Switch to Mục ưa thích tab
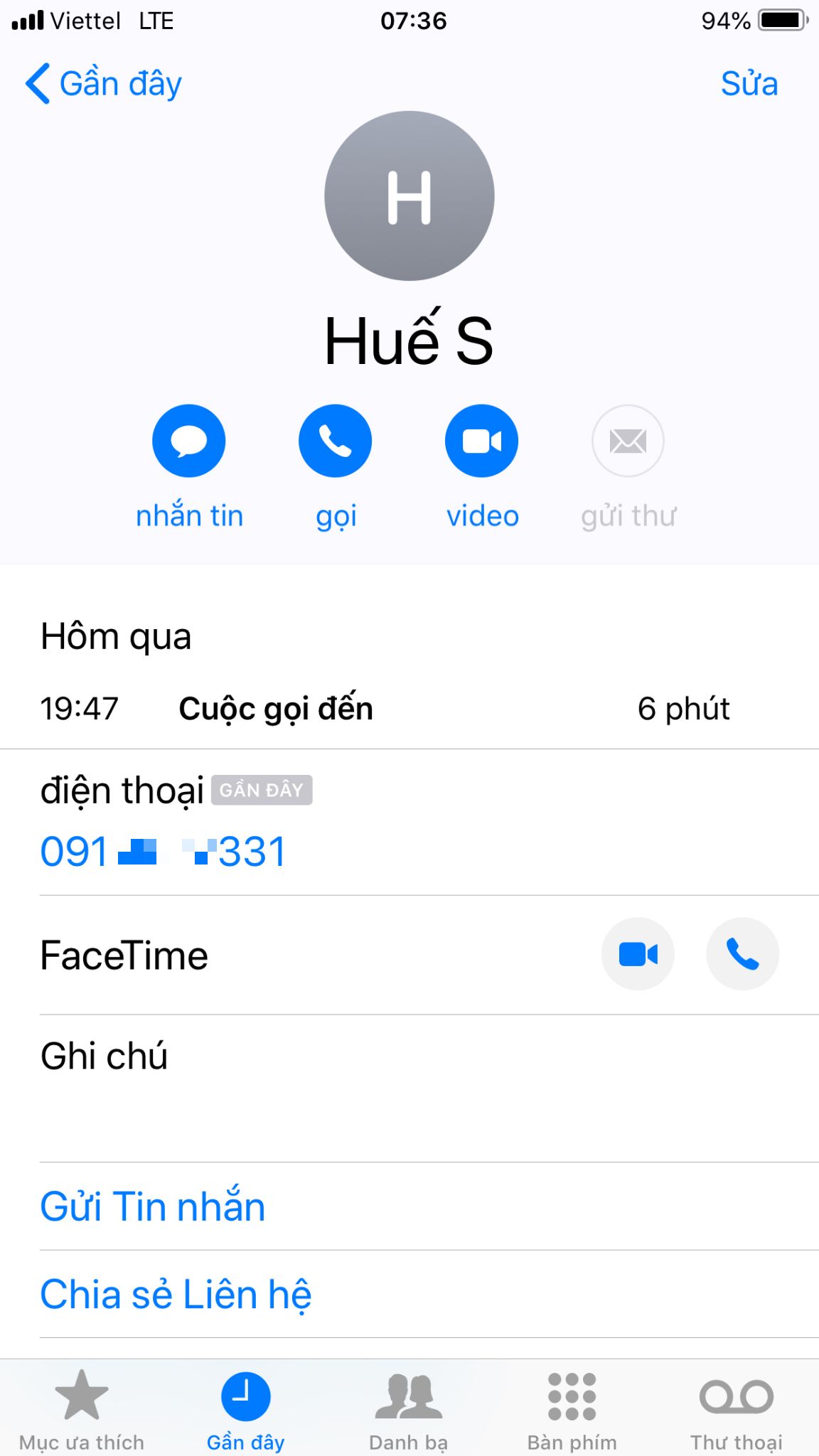 [x=82, y=1409]
